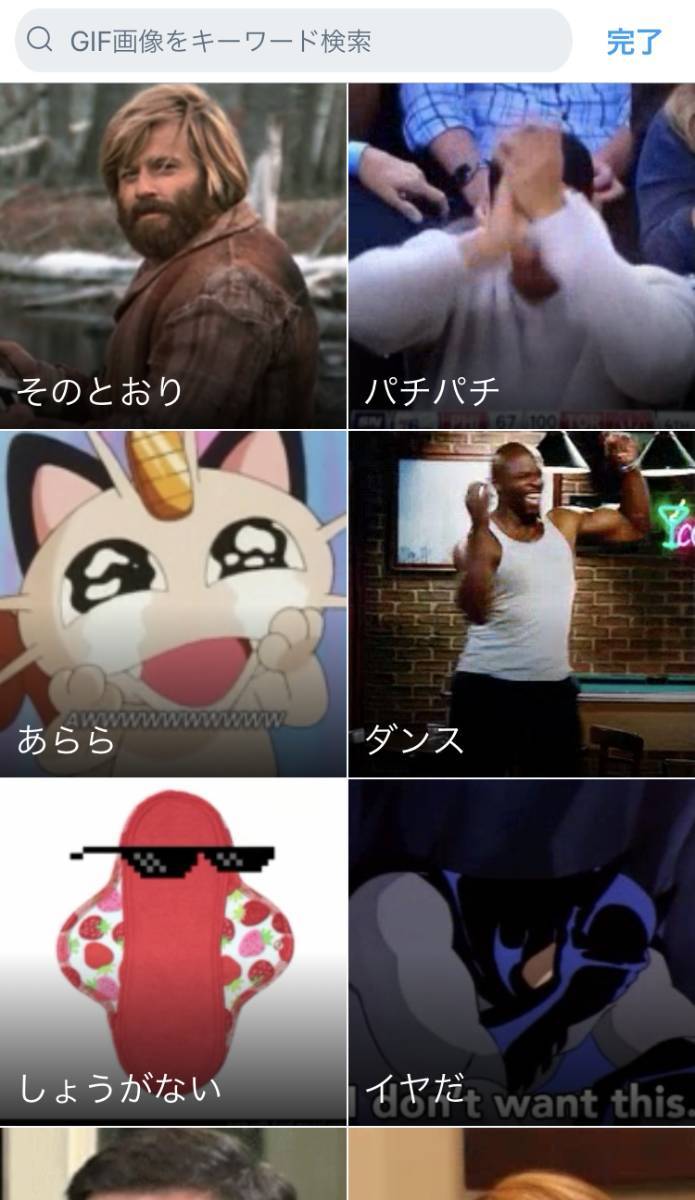The height and width of the screenshot is (1200, 695).
Task: Tap 完了 to finish
Action: coord(634,41)
